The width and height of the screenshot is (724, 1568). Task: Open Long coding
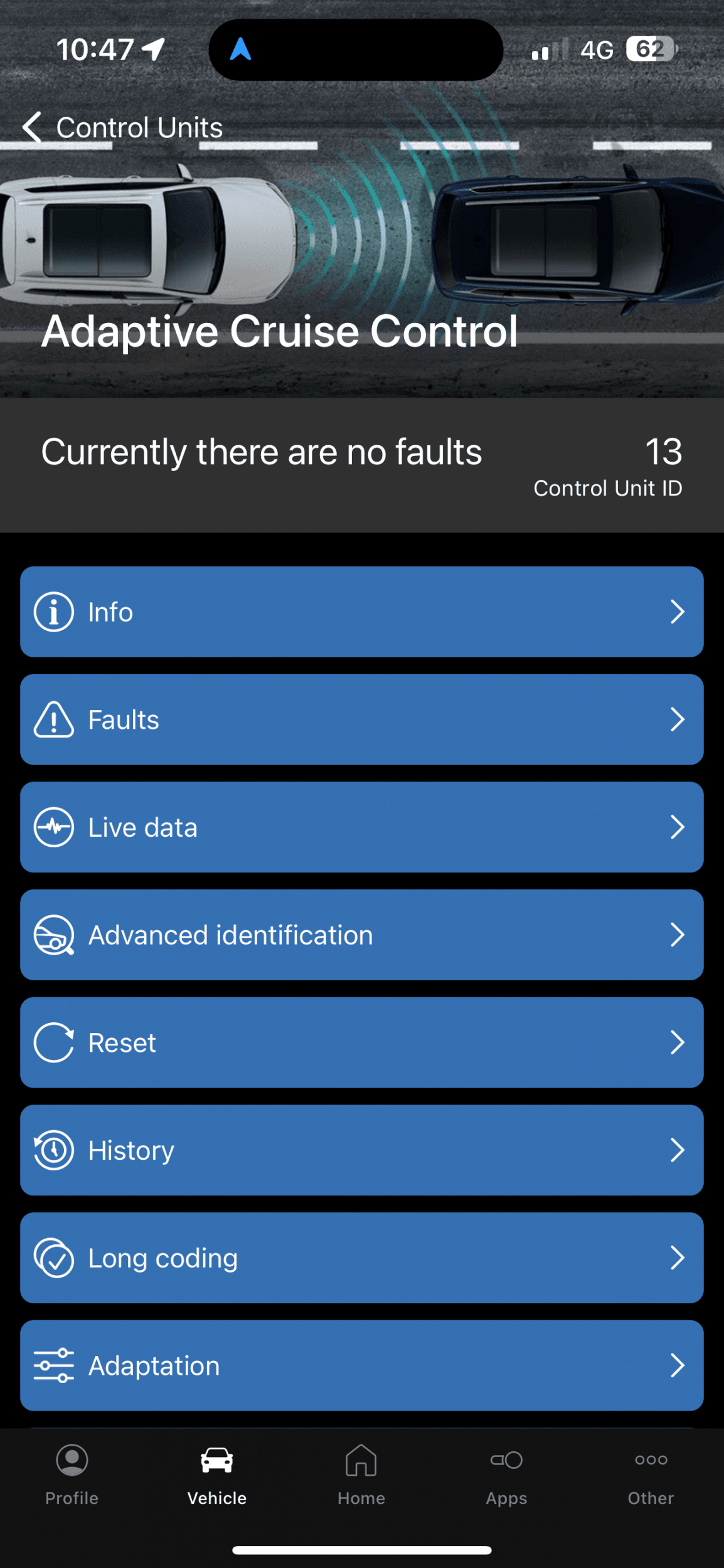coord(361,1258)
